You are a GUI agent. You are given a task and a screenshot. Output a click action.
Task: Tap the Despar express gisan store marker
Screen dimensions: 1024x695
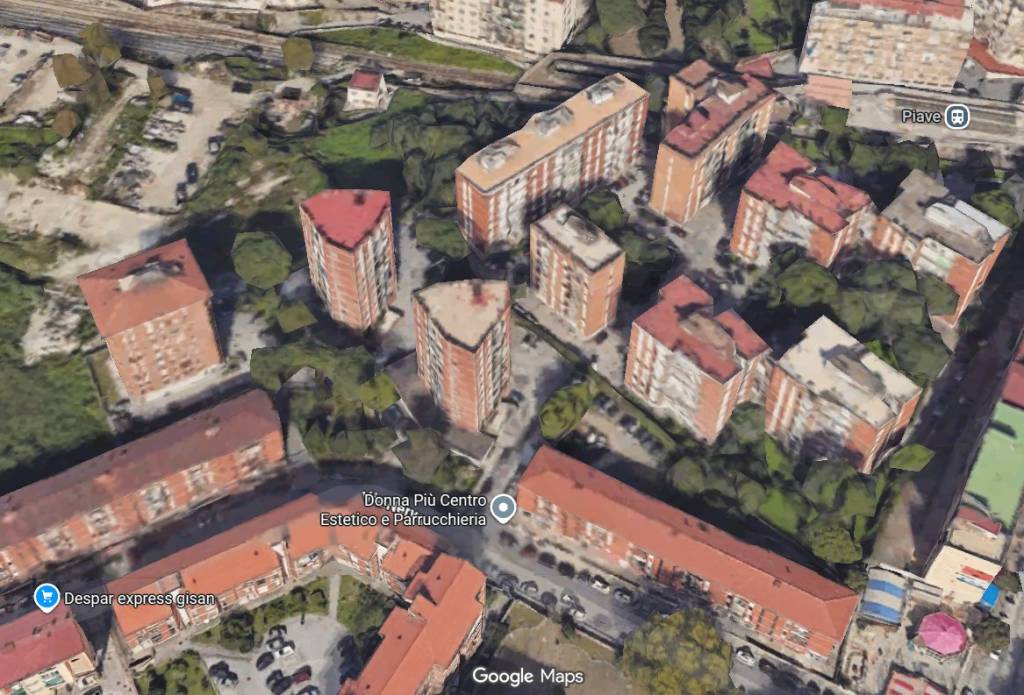[46, 597]
